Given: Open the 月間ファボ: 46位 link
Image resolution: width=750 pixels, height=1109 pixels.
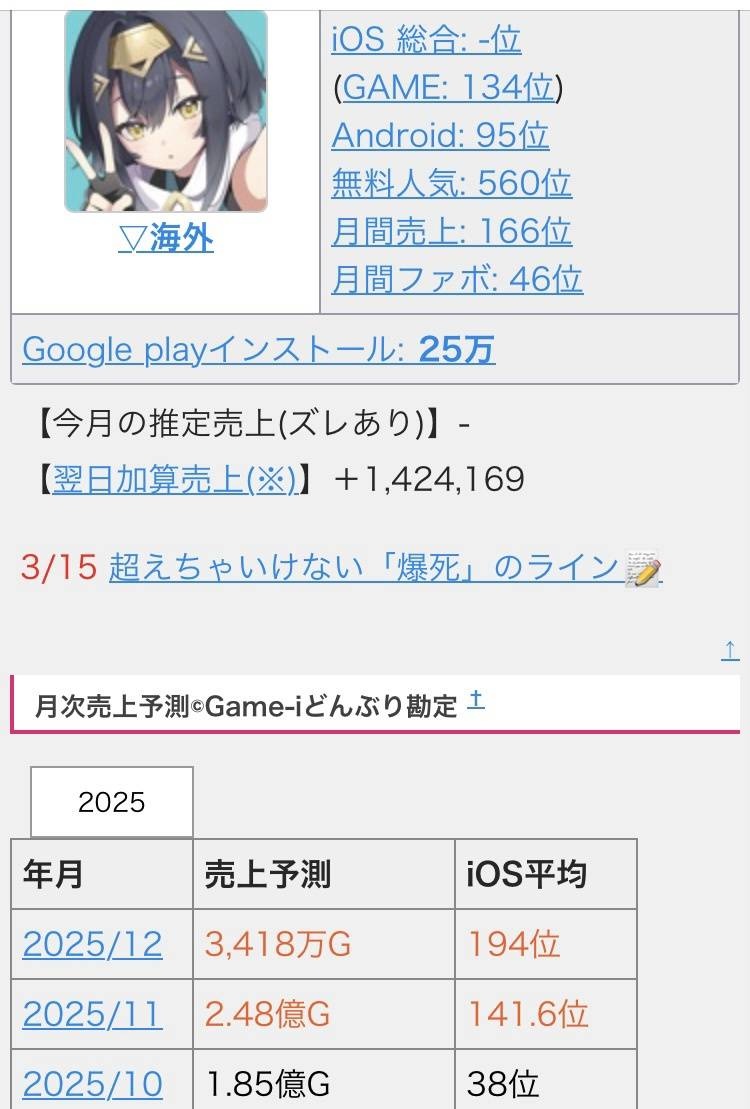Looking at the screenshot, I should coord(457,279).
